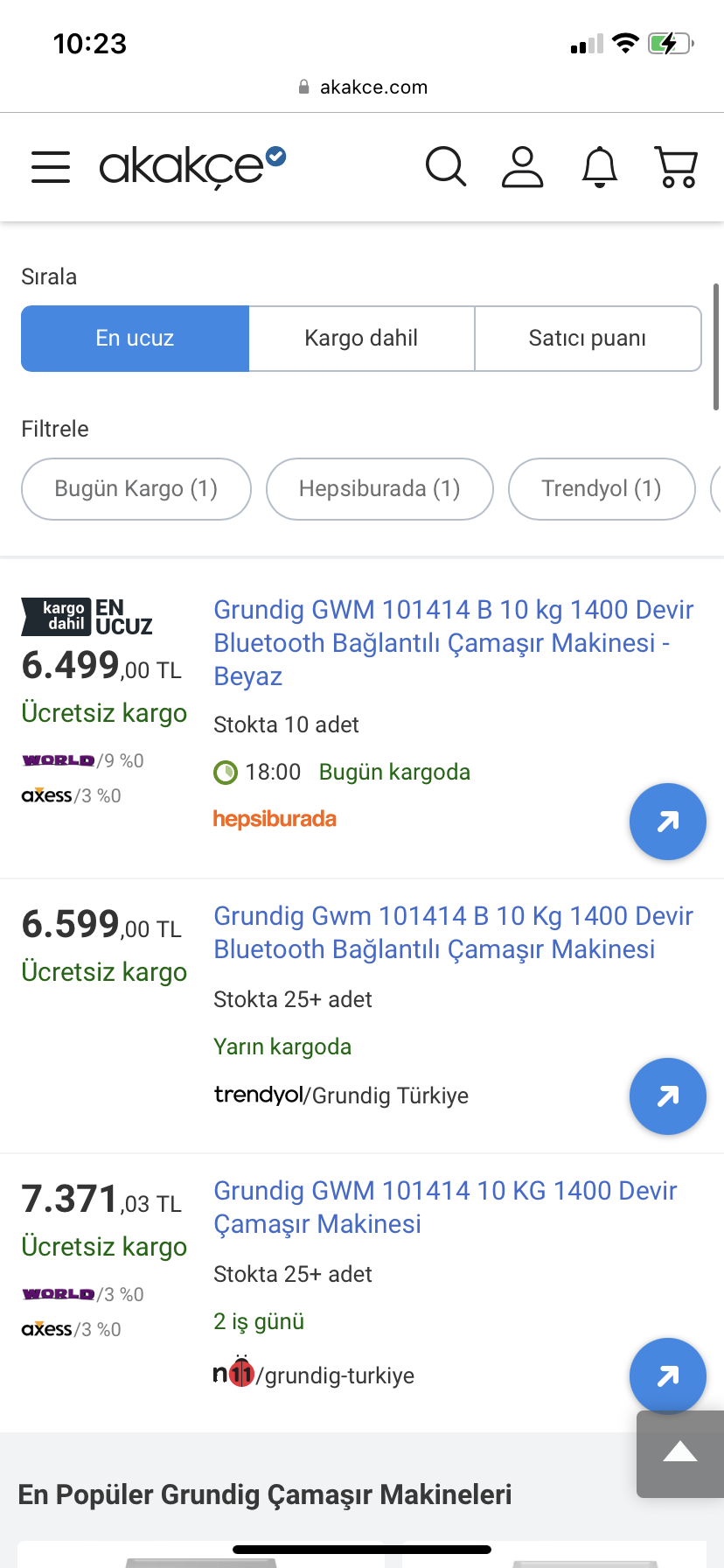This screenshot has height=1568, width=724.
Task: Filter by Trendyol chip
Action: coord(602,489)
